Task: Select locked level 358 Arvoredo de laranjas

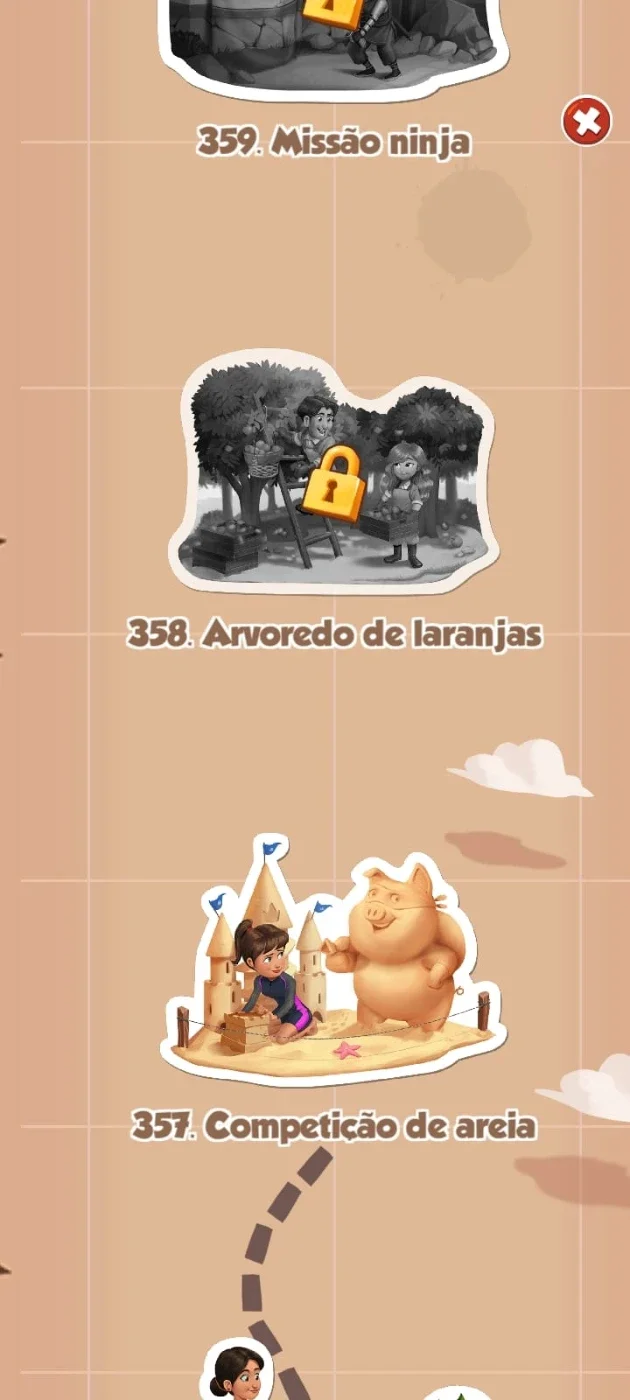Action: pos(333,470)
